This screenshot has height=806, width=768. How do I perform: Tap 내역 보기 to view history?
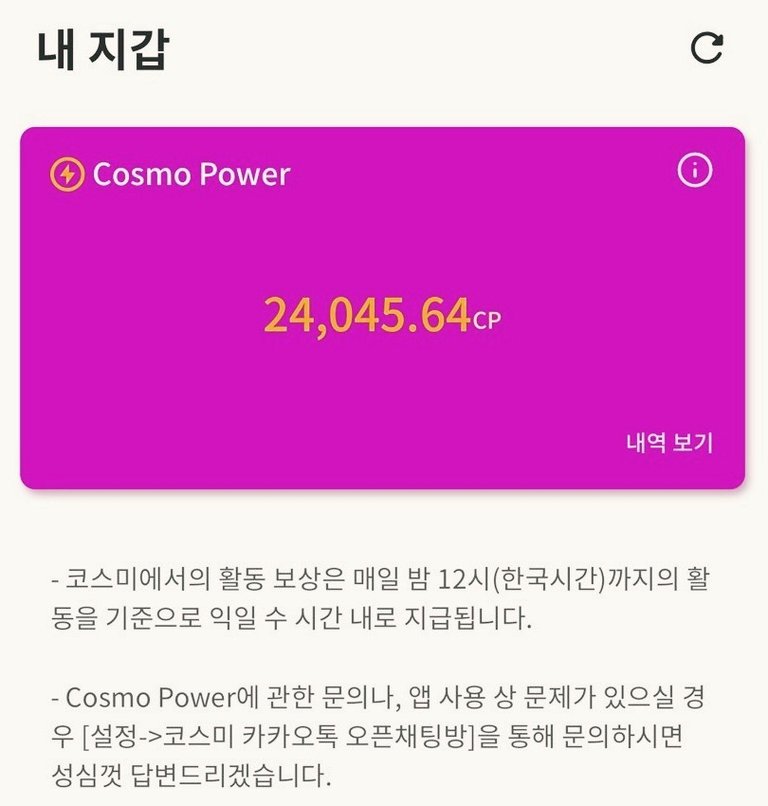[x=669, y=443]
